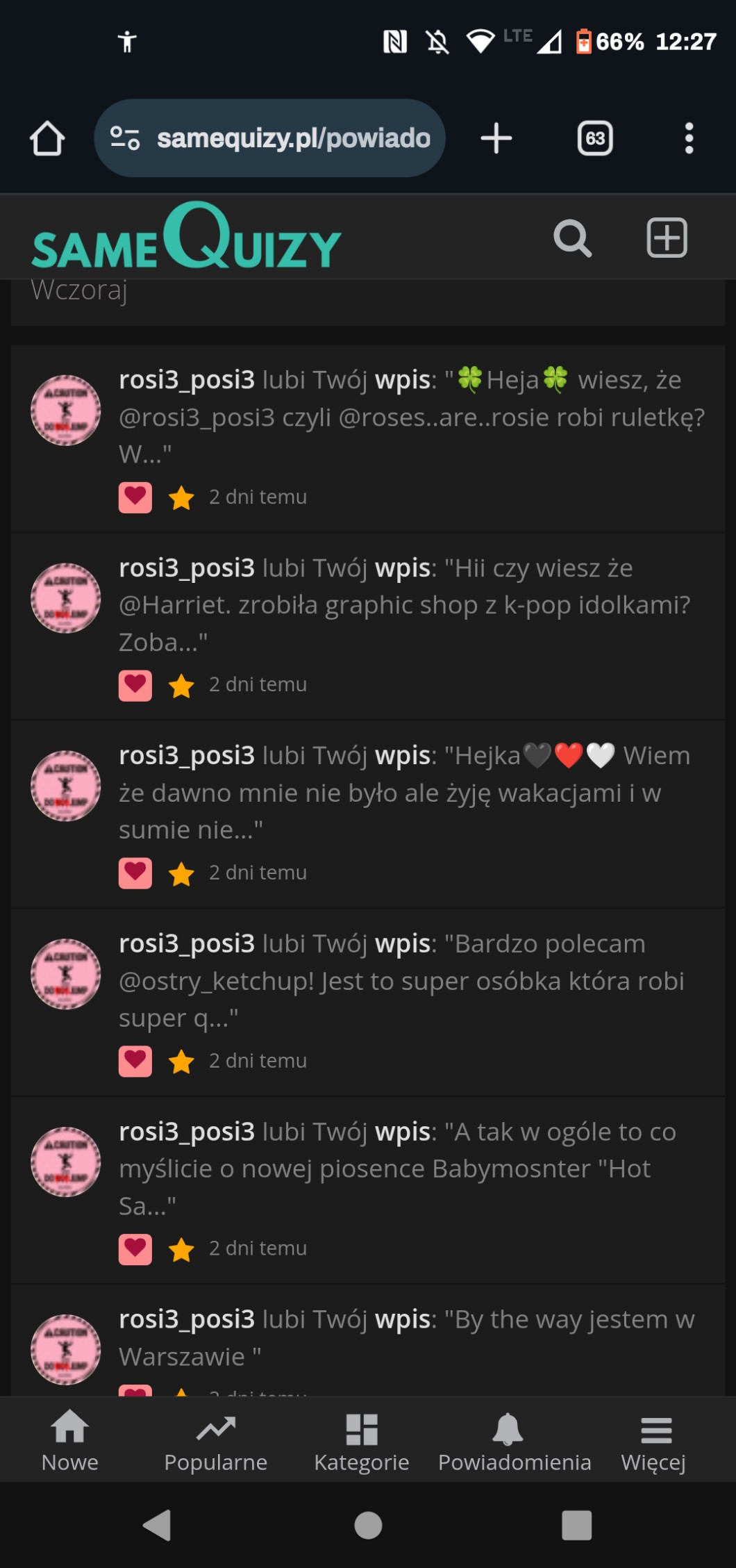Screen dimensions: 736x1568
Task: Go back with the system back button
Action: (x=157, y=1525)
